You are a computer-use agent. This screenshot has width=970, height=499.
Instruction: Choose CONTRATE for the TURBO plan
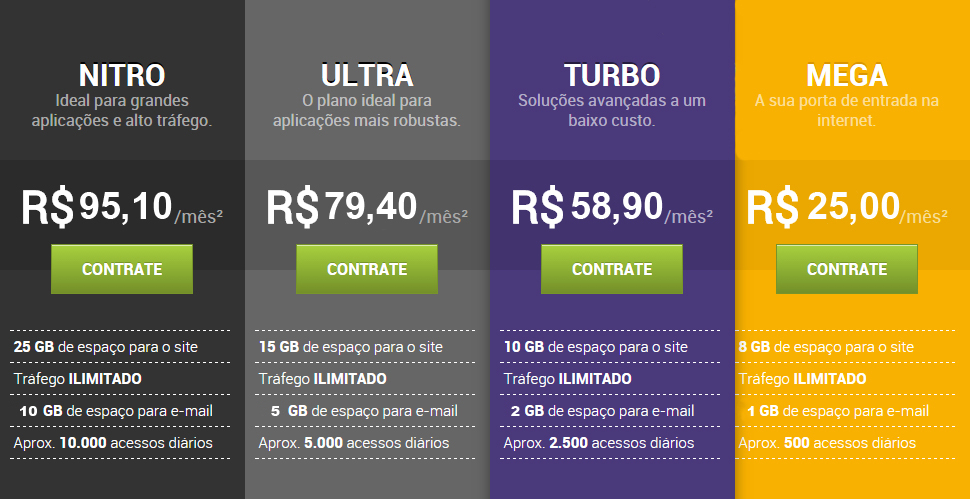point(612,269)
